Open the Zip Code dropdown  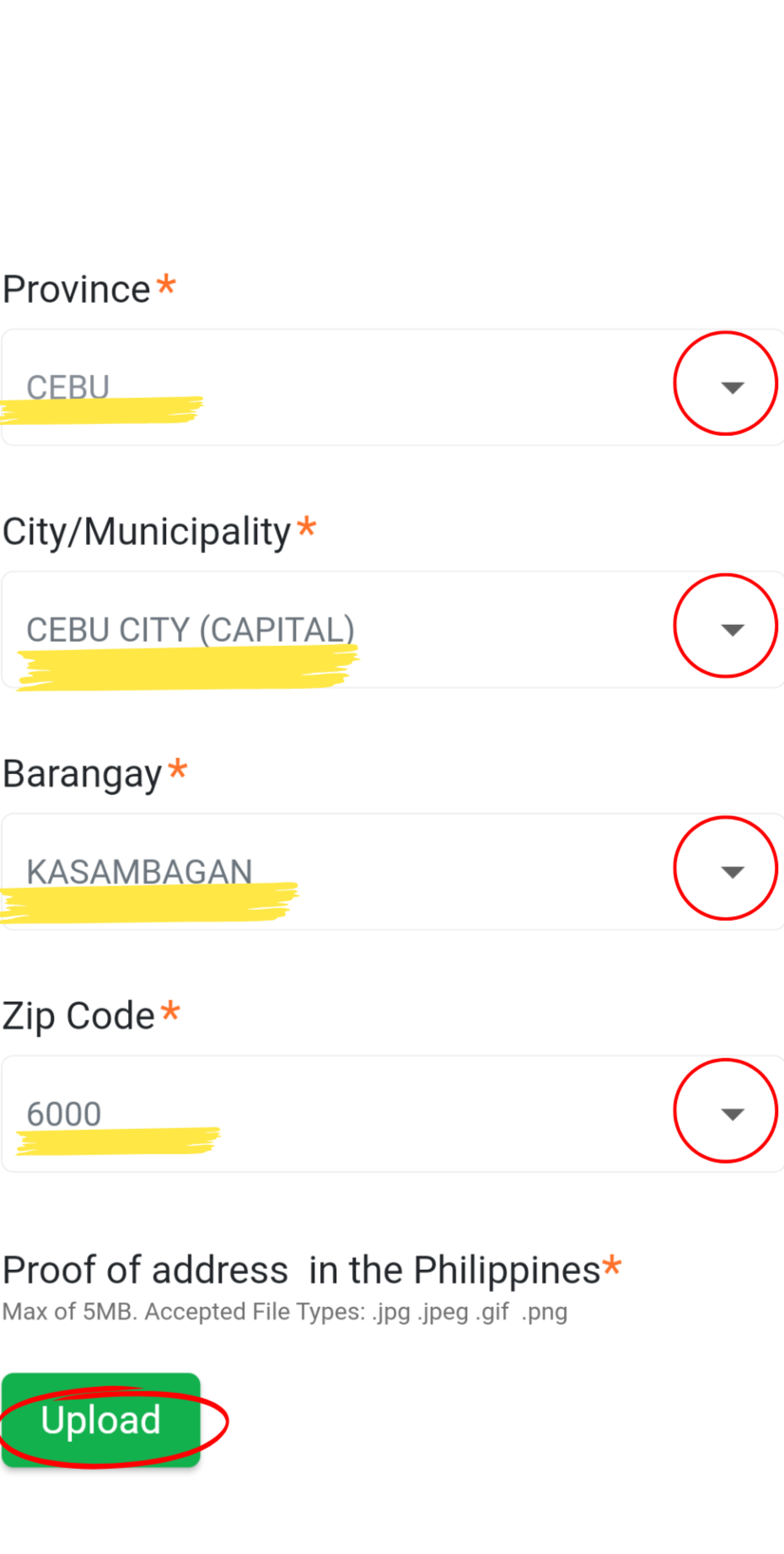click(732, 1114)
